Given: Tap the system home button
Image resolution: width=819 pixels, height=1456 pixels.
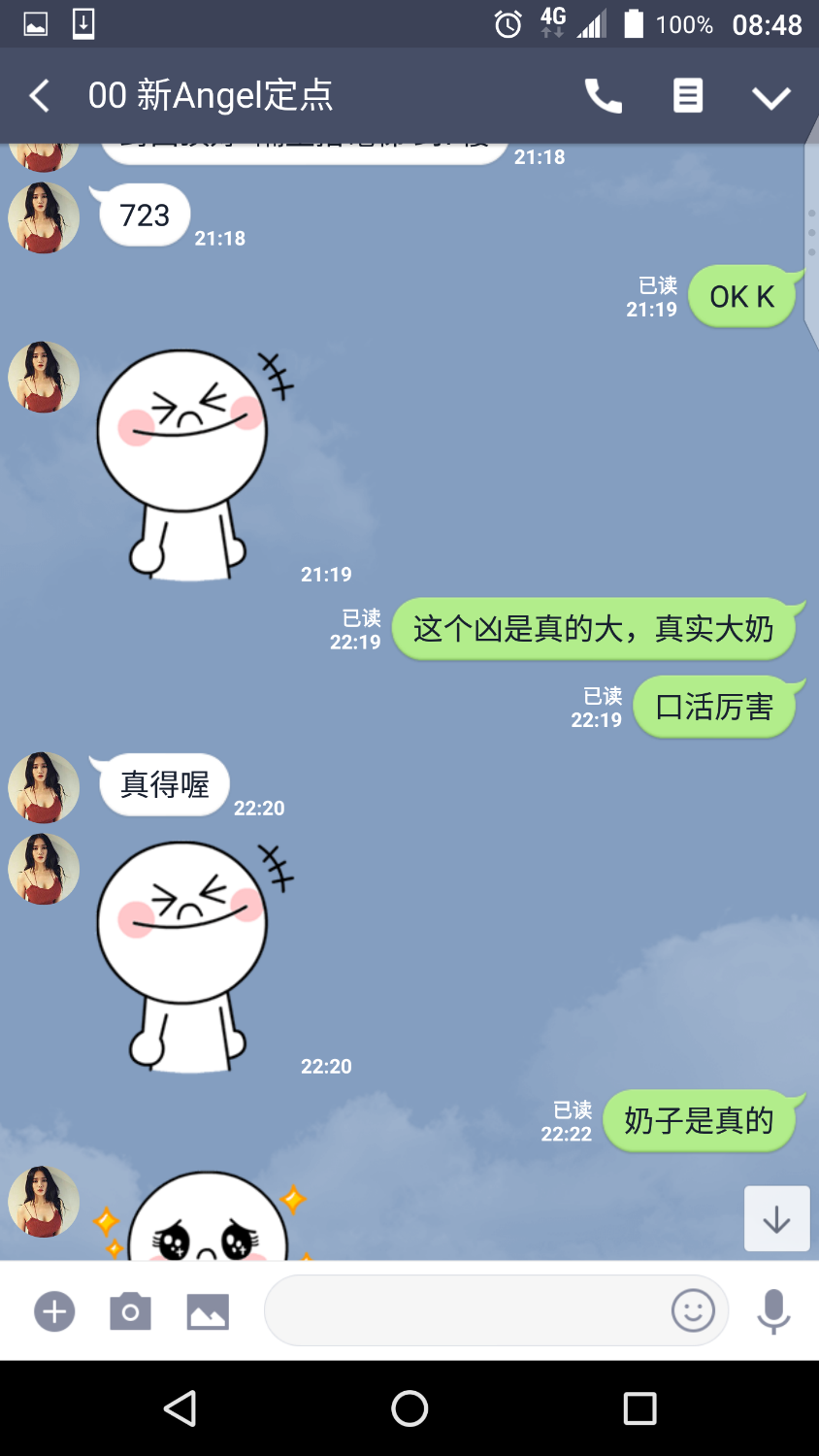Looking at the screenshot, I should tap(409, 1408).
